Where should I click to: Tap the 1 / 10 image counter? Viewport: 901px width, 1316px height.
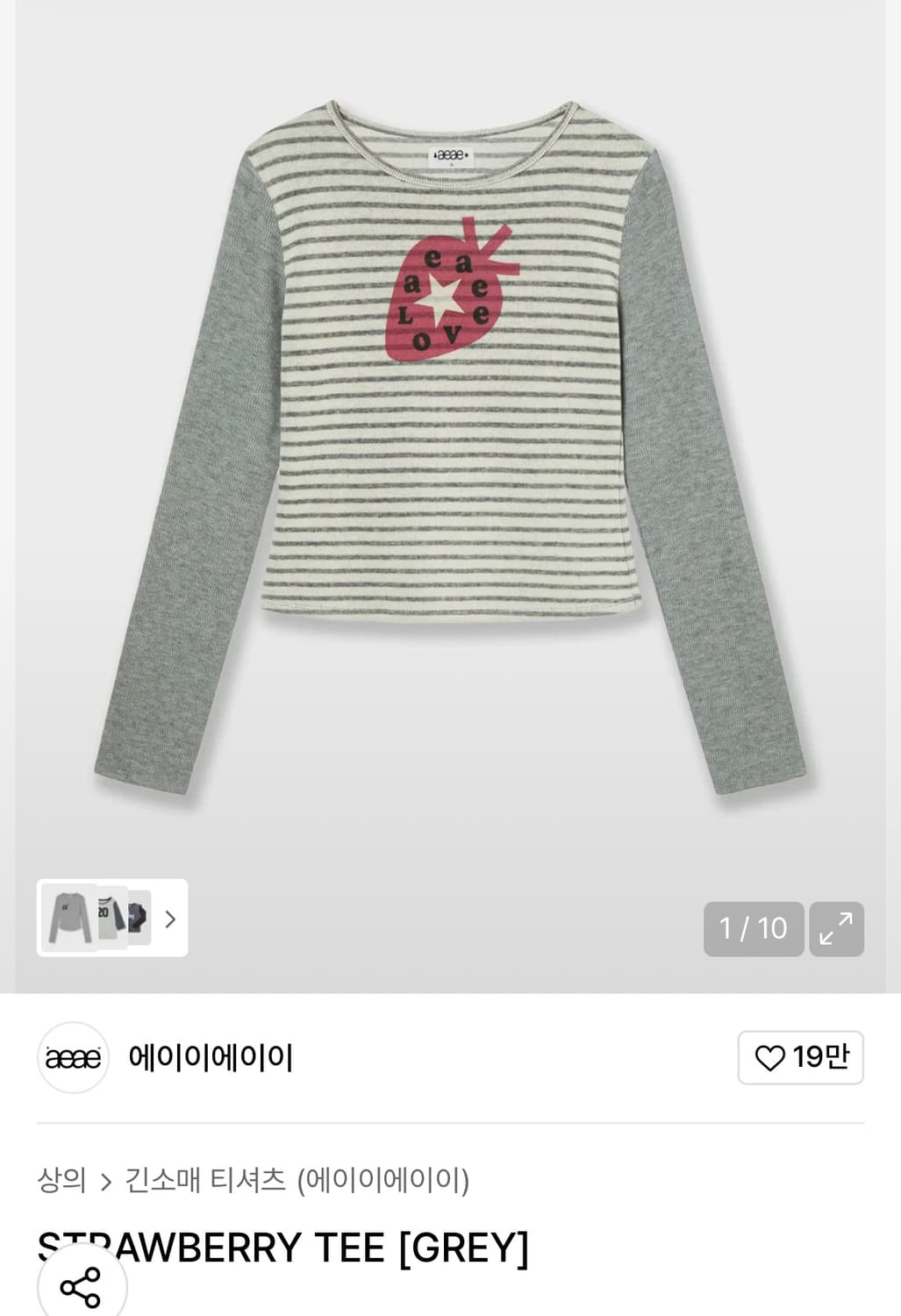(754, 928)
